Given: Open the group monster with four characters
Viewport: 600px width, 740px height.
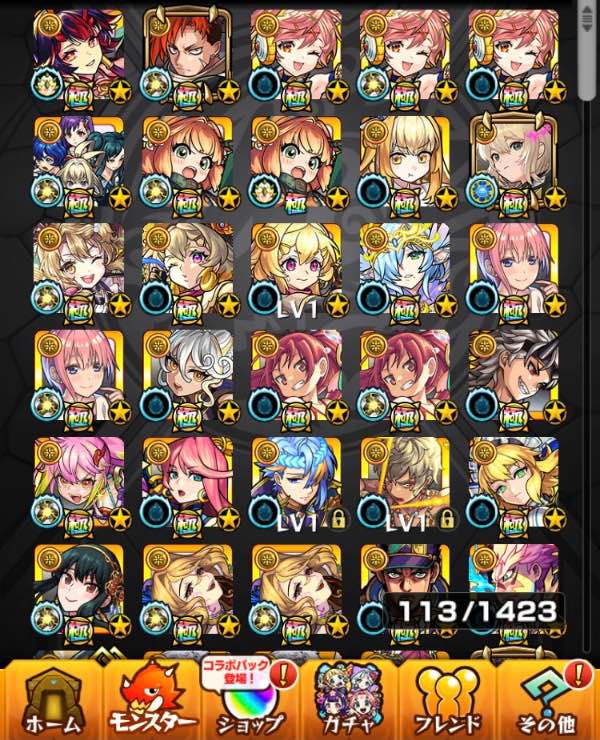Looking at the screenshot, I should [x=79, y=162].
